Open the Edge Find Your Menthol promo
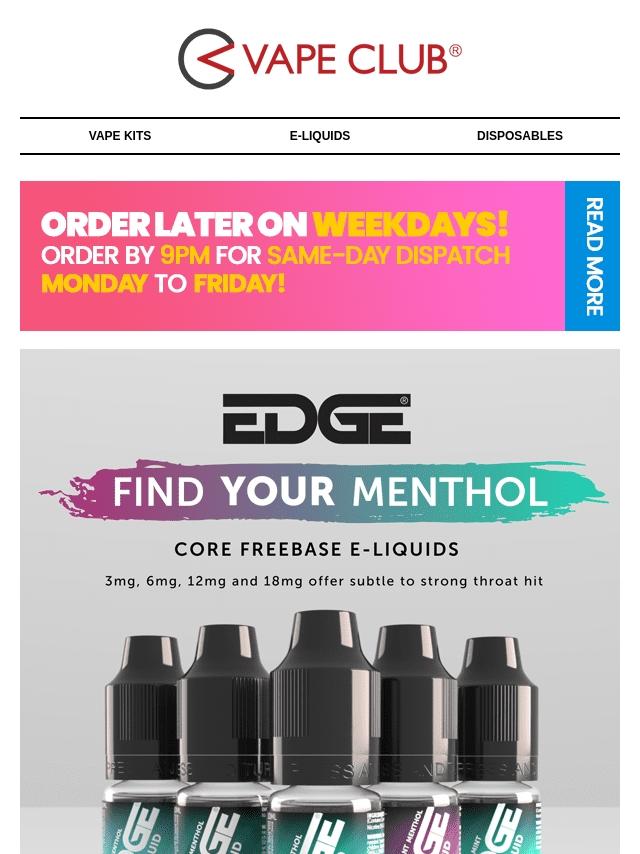 coord(320,600)
